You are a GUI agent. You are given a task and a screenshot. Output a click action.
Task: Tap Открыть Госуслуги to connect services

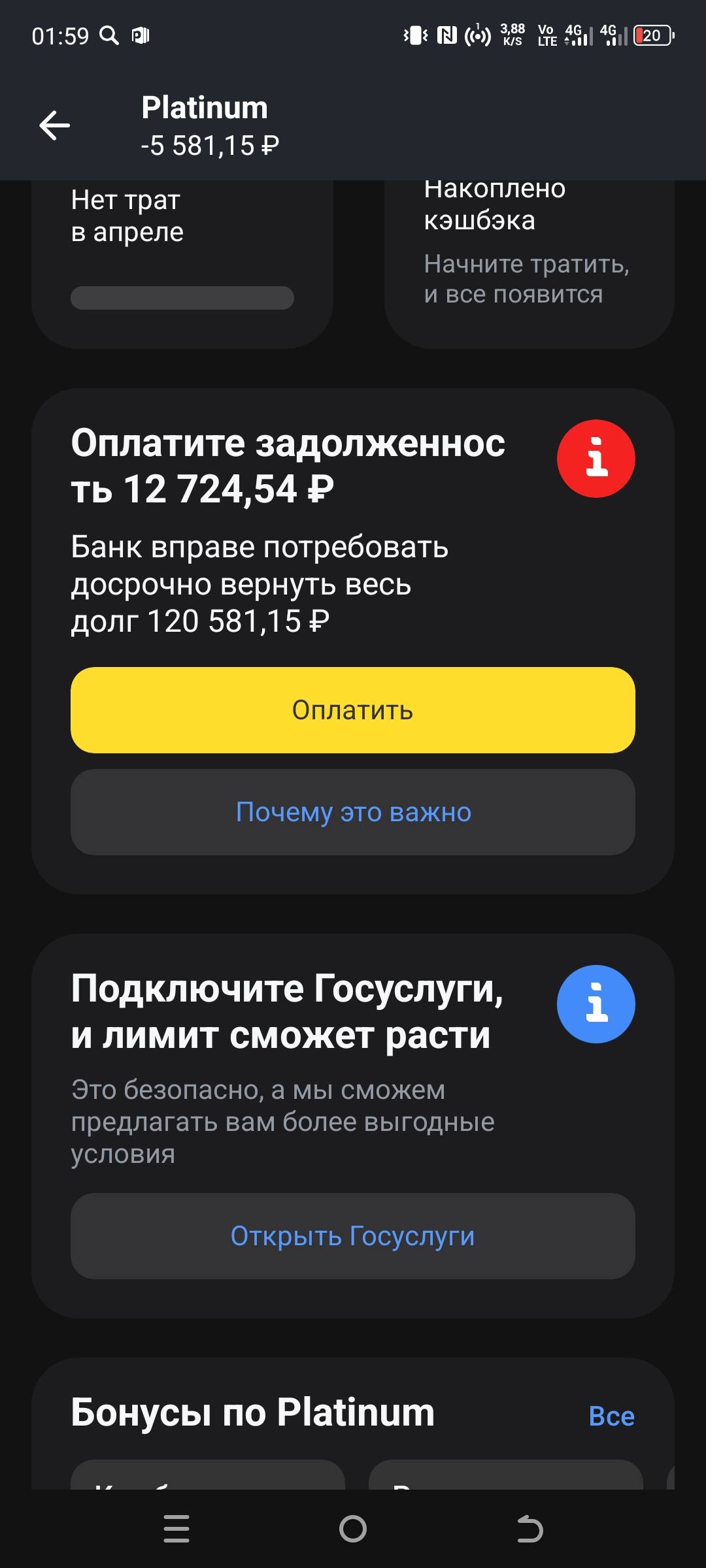[x=353, y=1236]
